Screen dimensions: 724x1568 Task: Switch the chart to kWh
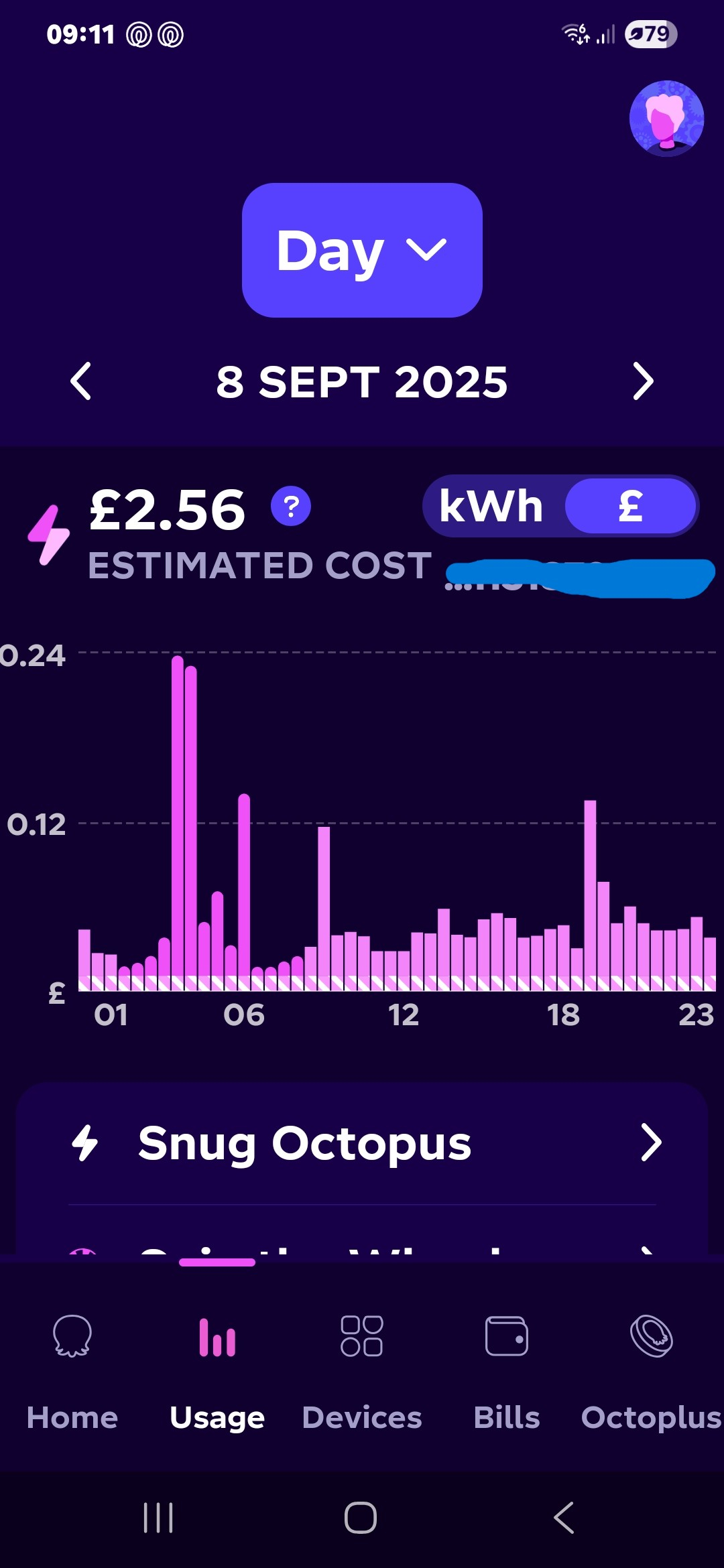click(x=491, y=506)
